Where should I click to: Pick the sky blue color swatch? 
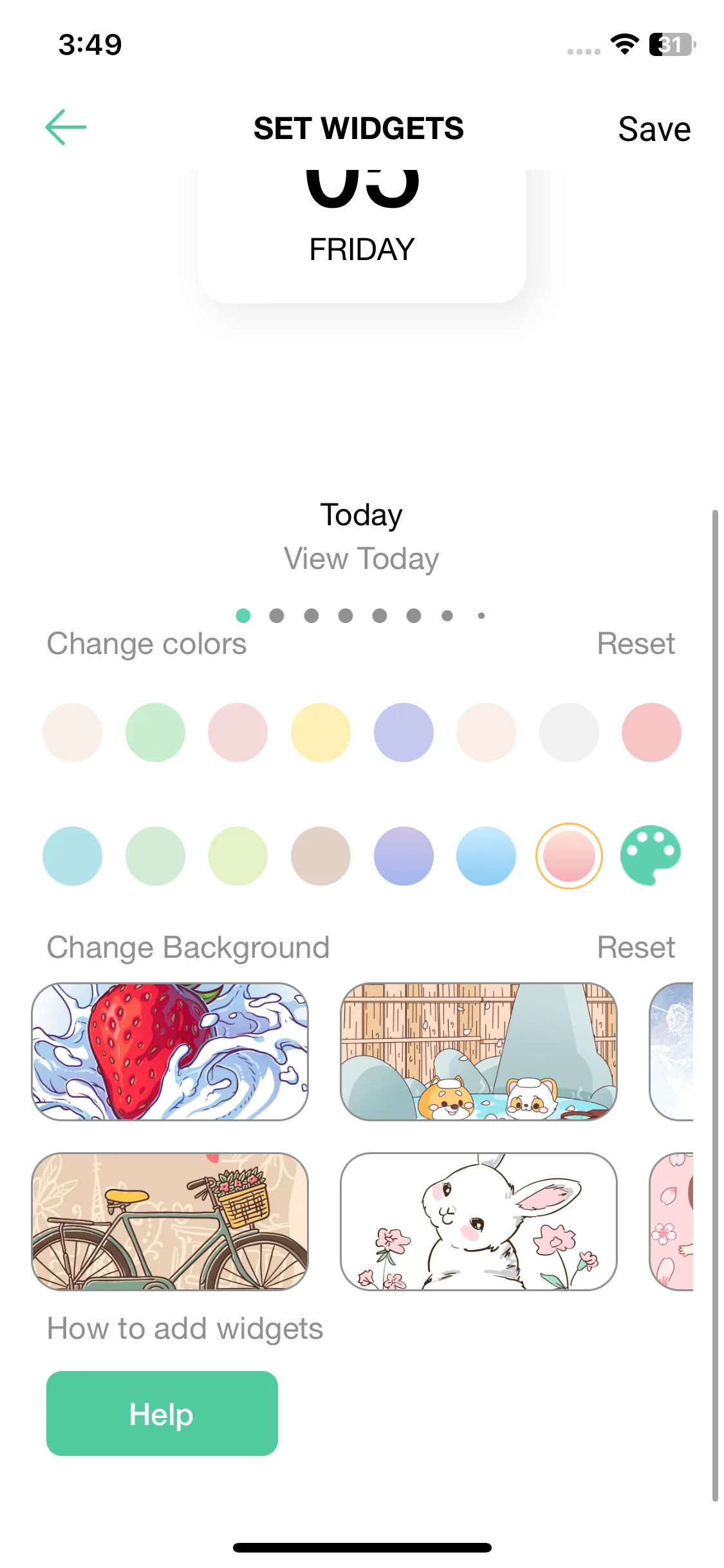486,855
